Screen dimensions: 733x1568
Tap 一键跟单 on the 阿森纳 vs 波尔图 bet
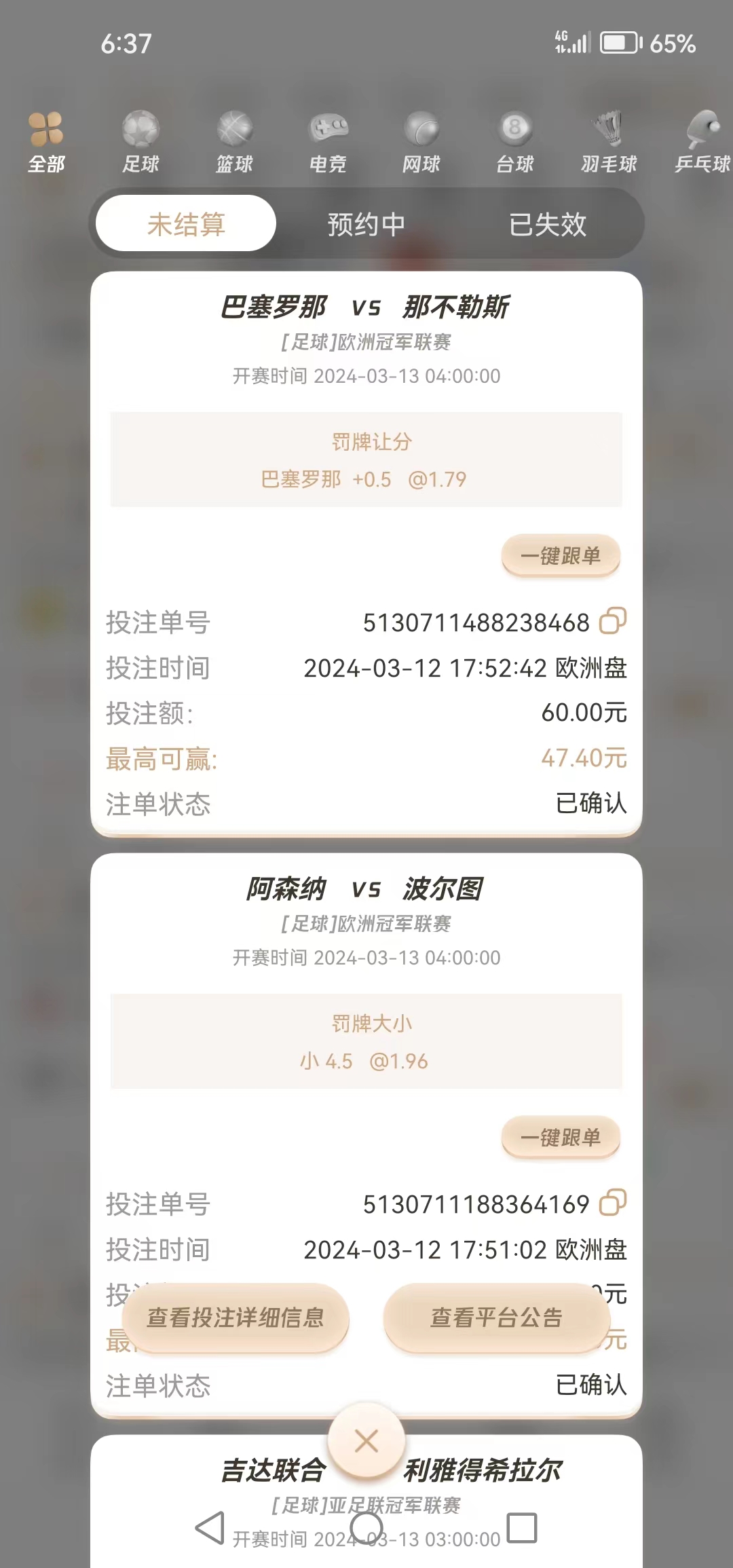click(561, 1138)
